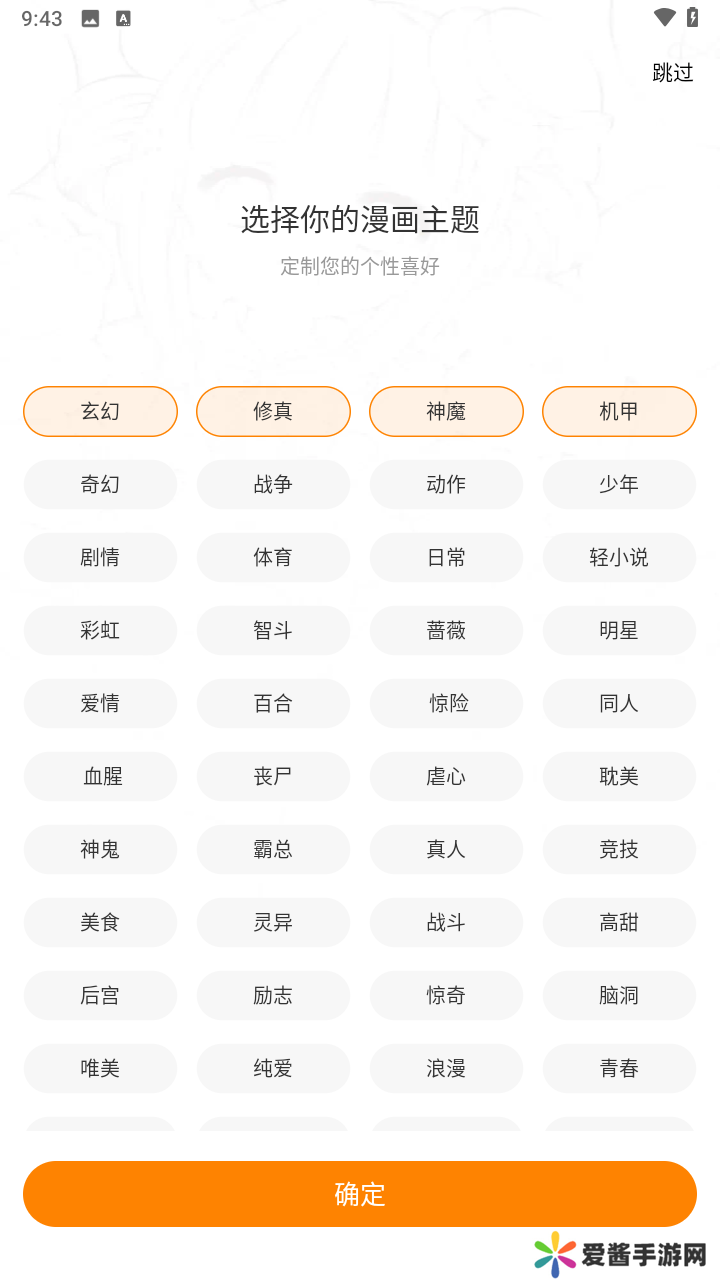Deselect the 机甲 theme tag
720x1280 pixels.
pyautogui.click(x=619, y=411)
